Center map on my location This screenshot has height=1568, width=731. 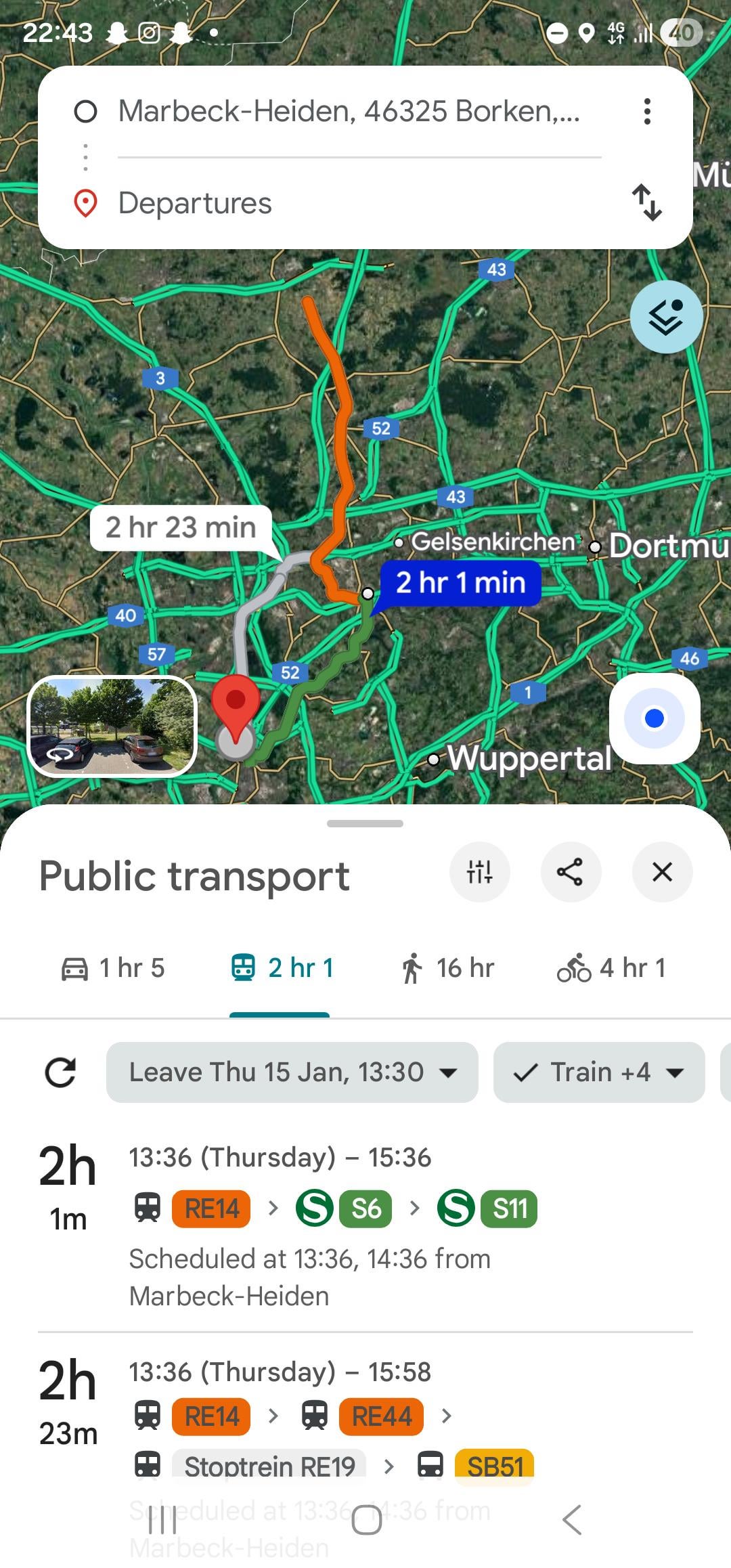[x=654, y=718]
